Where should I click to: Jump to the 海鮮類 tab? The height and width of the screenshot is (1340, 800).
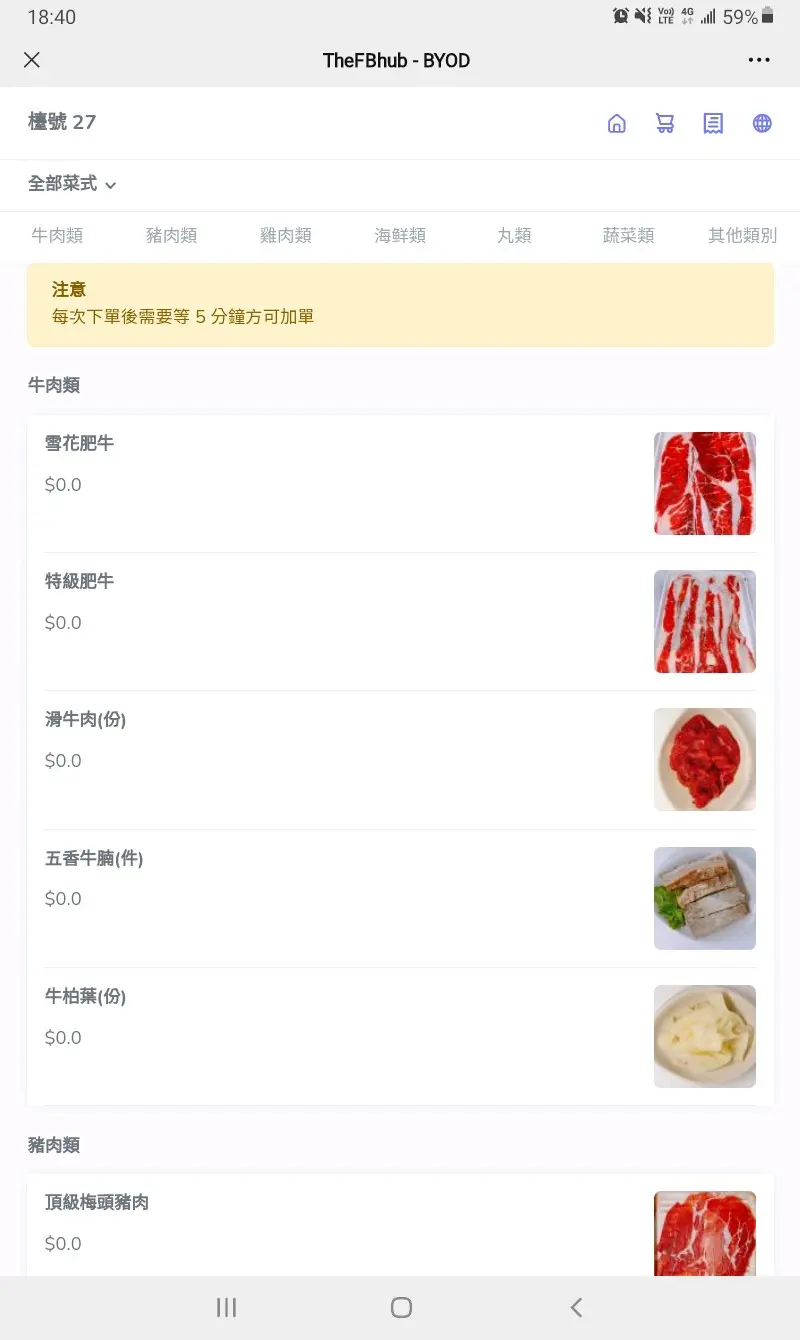point(400,236)
